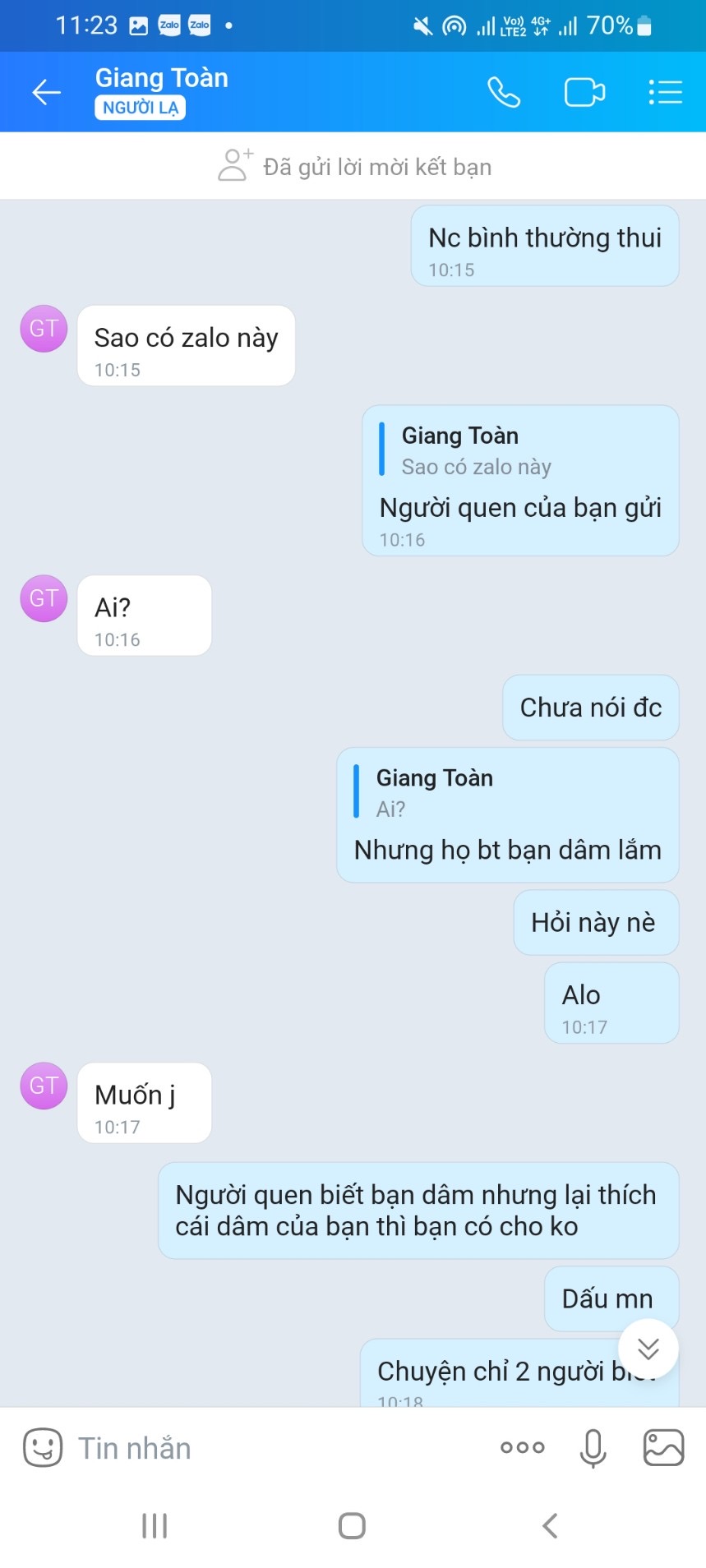Open recent apps from navigation bar

155,1525
